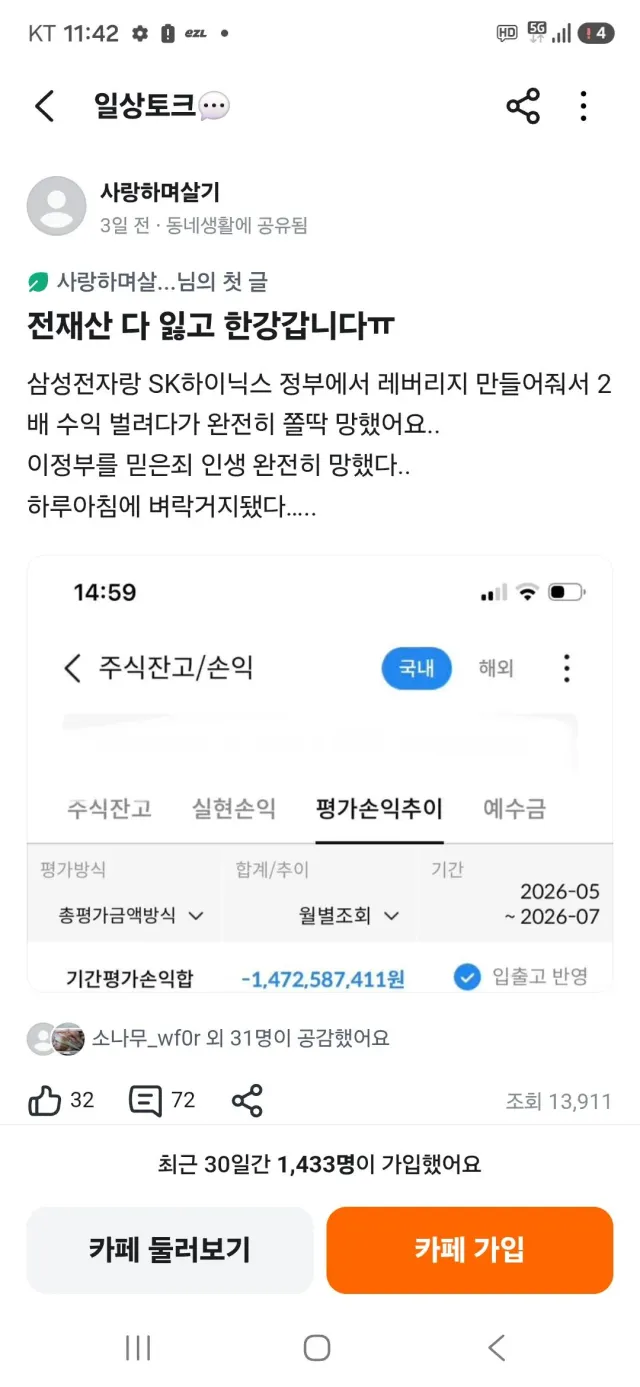Screen dimensions: 640x1387
Task: Tap 카페 둘러보기 button
Action: [170, 1250]
